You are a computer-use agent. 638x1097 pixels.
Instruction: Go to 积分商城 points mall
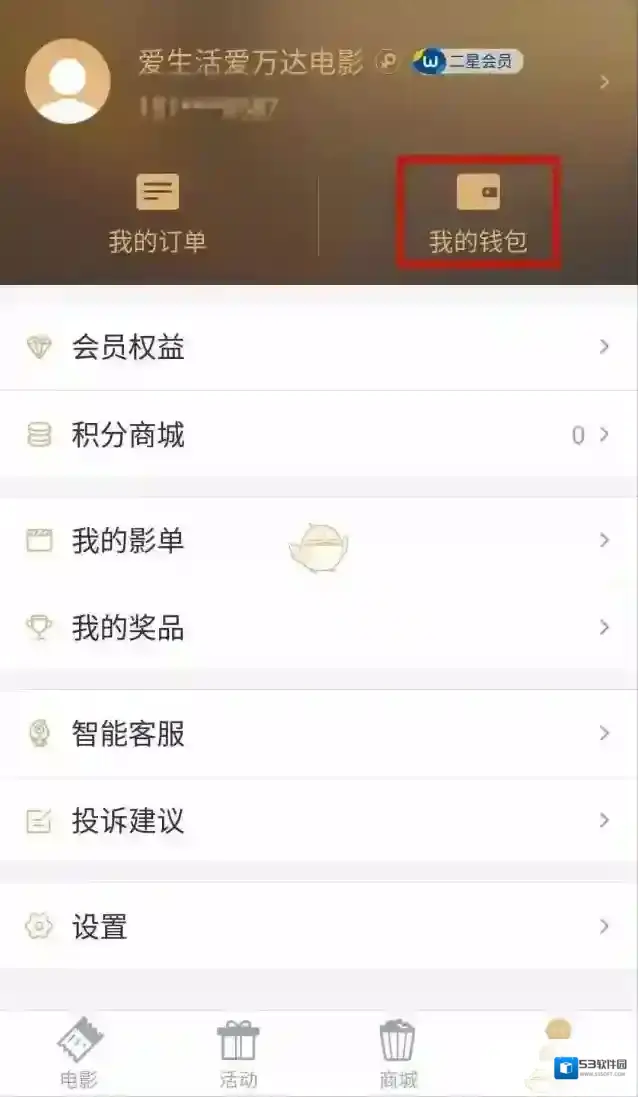coord(318,435)
